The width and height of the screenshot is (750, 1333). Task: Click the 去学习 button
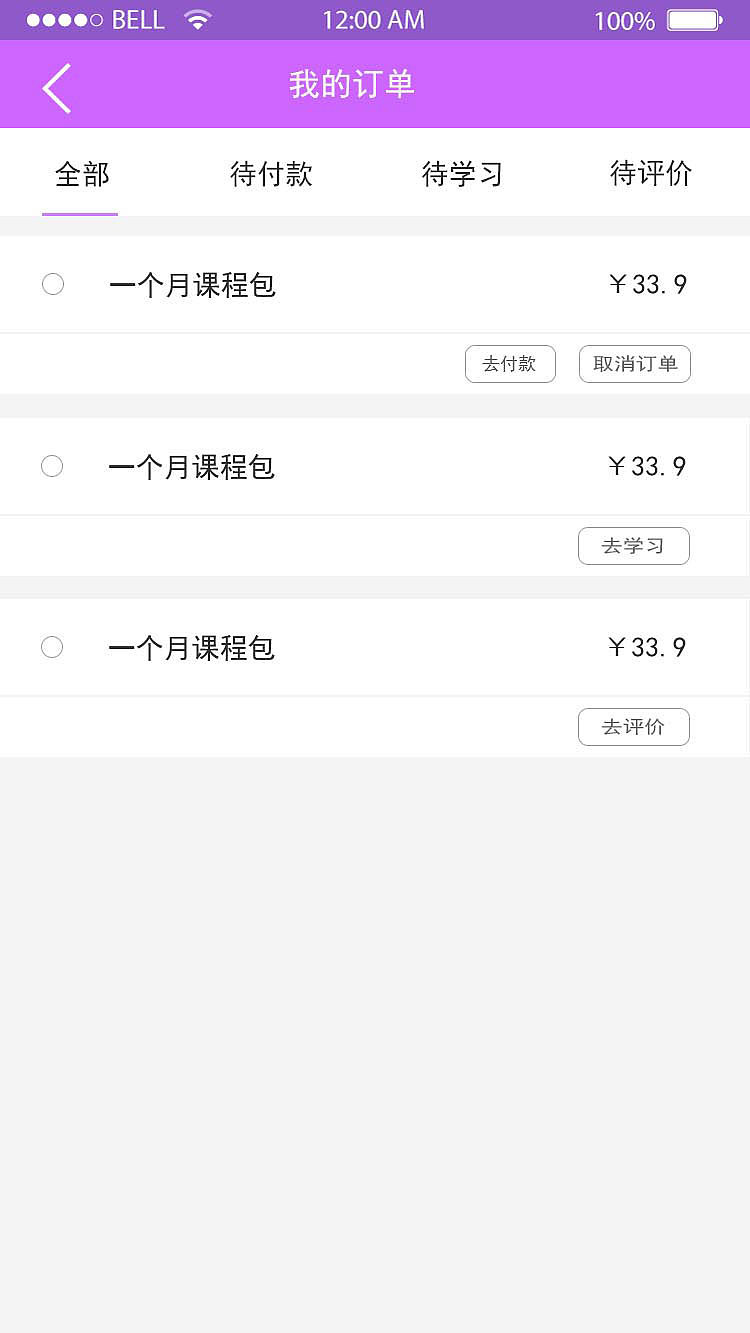[633, 546]
